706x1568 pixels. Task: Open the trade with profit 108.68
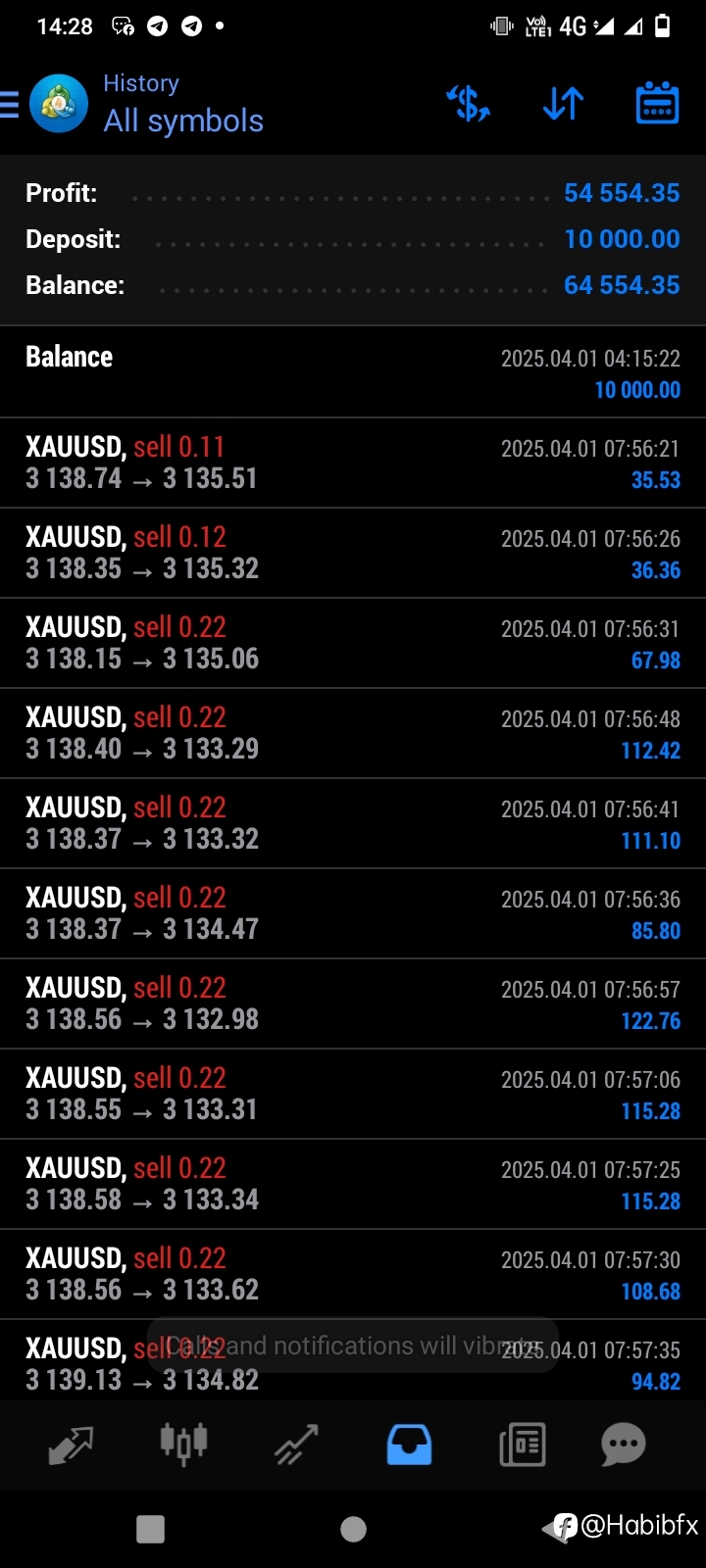tap(353, 1274)
